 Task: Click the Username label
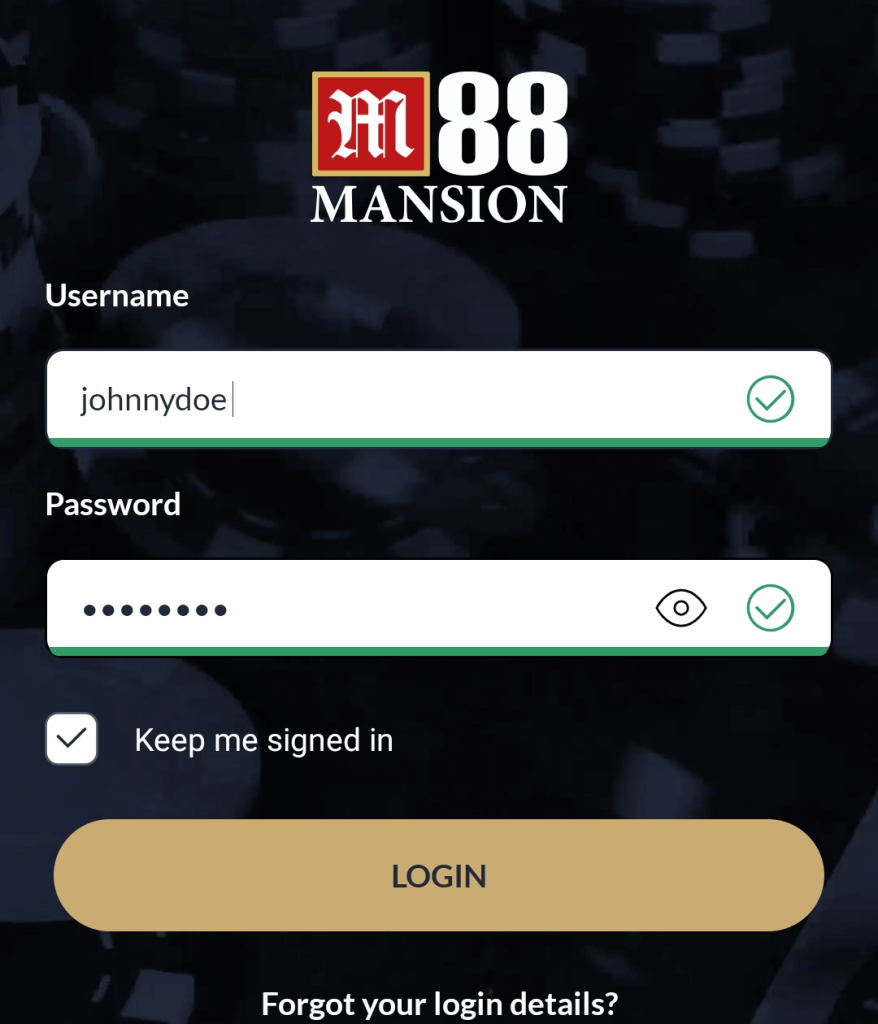[116, 295]
